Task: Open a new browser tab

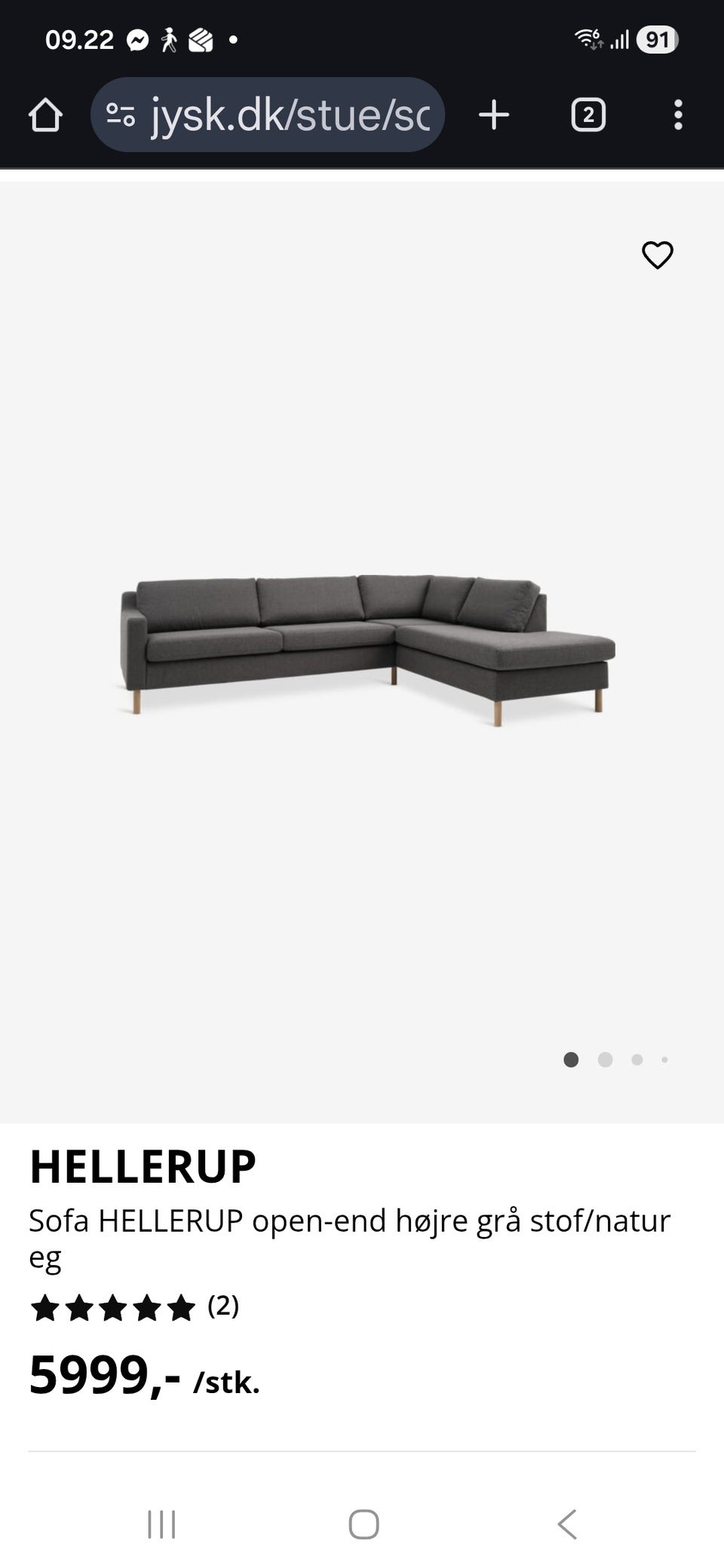Action: pos(494,115)
